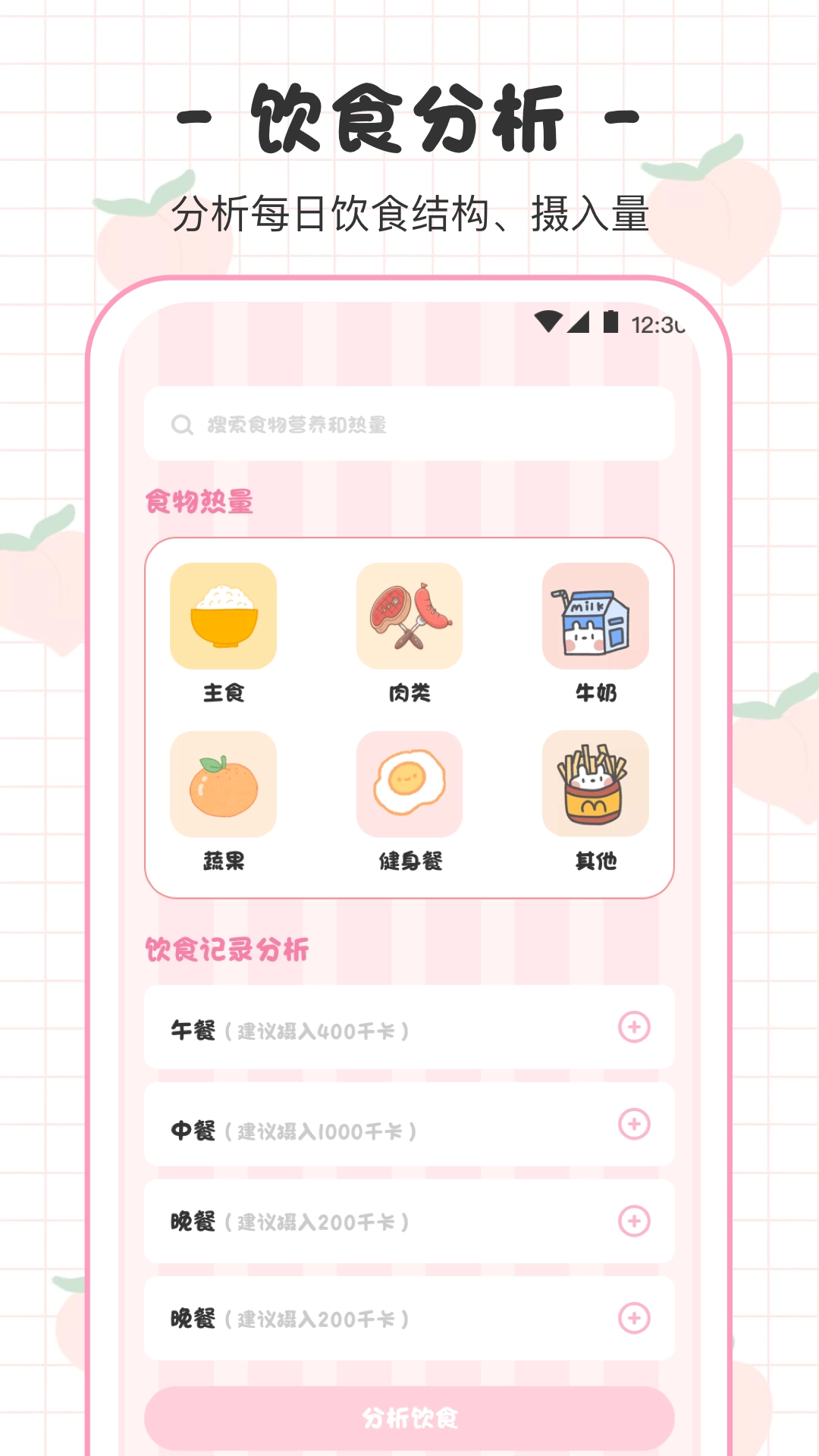This screenshot has height=1456, width=819.
Task: Click the Wi-Fi icon in status bar
Action: pyautogui.click(x=548, y=322)
